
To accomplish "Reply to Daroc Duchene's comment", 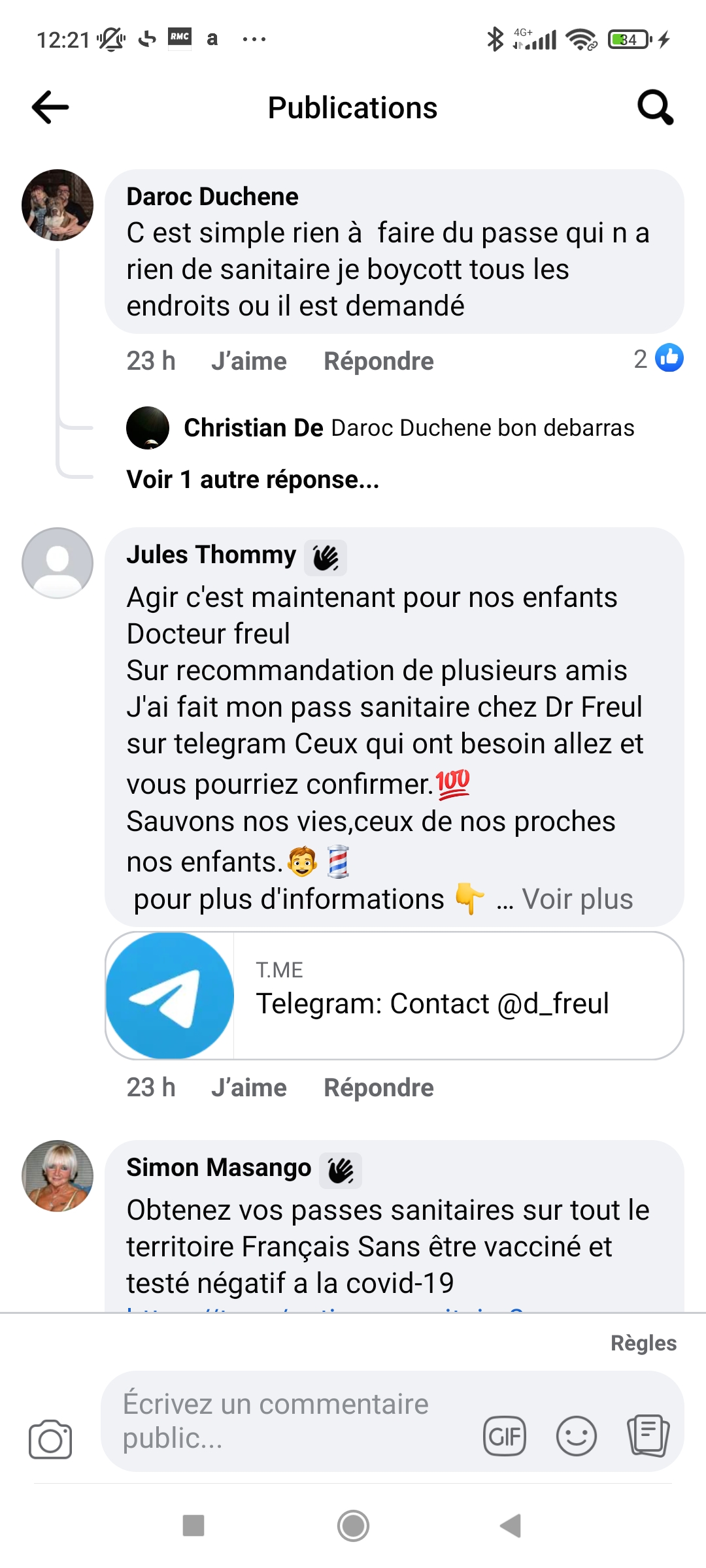I will click(x=378, y=361).
